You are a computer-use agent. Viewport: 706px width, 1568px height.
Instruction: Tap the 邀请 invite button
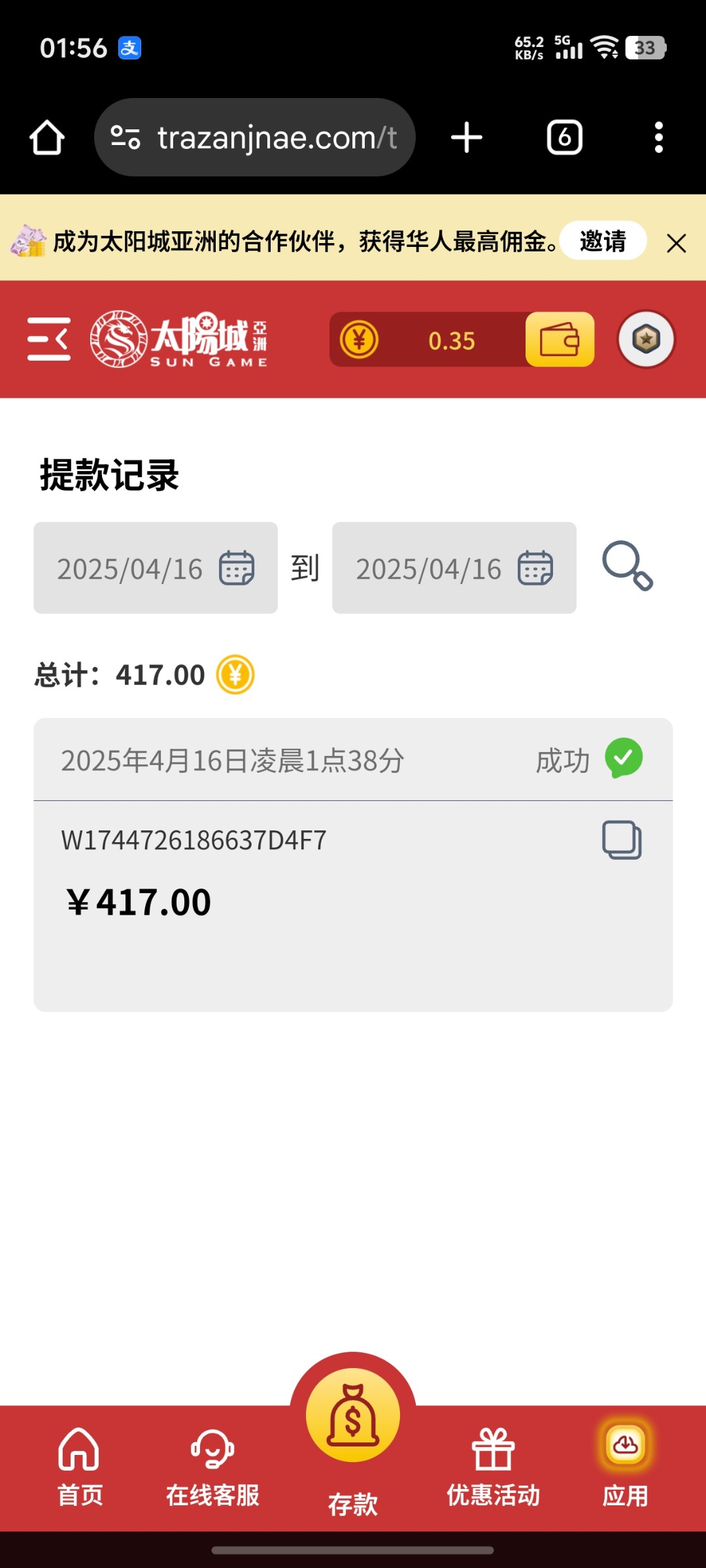point(603,241)
